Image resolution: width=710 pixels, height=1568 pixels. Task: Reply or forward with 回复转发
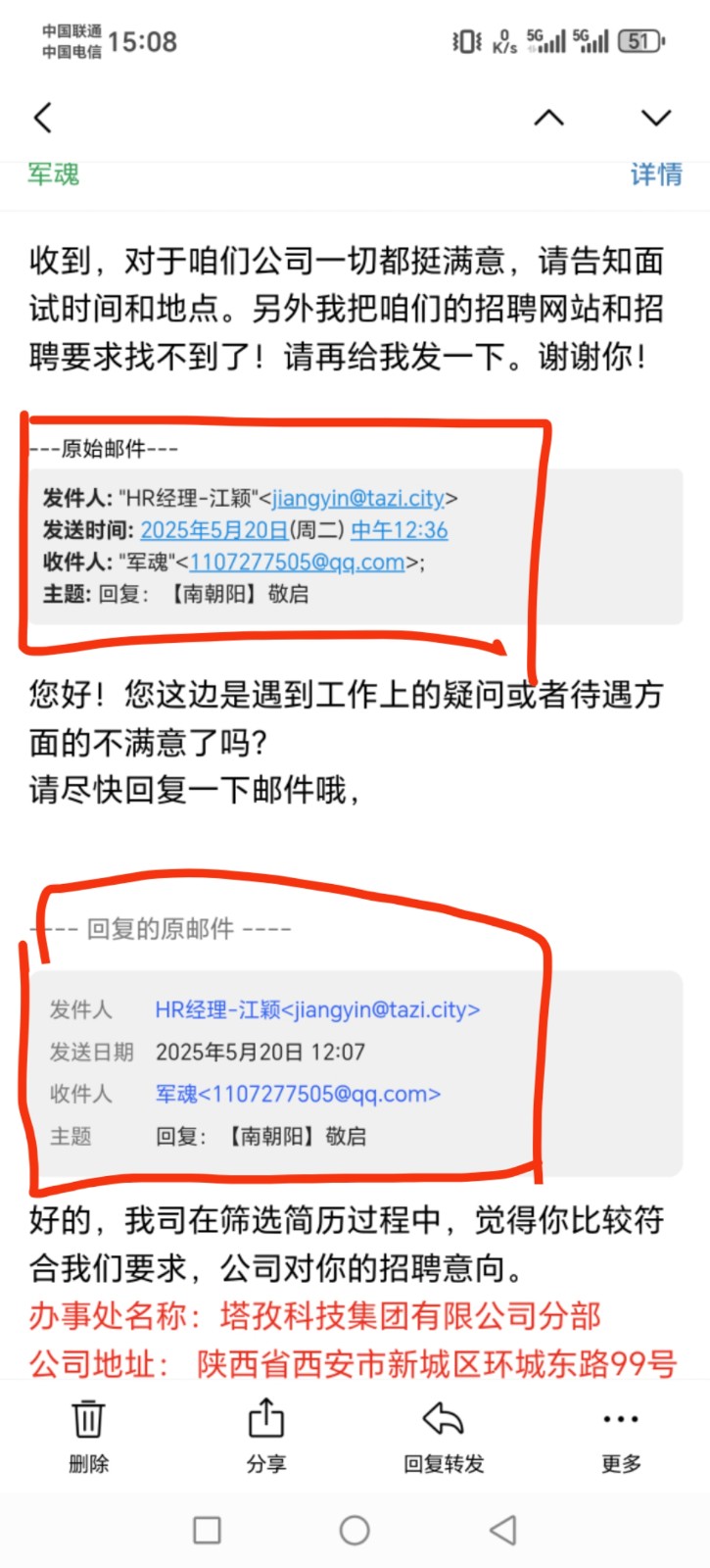click(x=444, y=1438)
